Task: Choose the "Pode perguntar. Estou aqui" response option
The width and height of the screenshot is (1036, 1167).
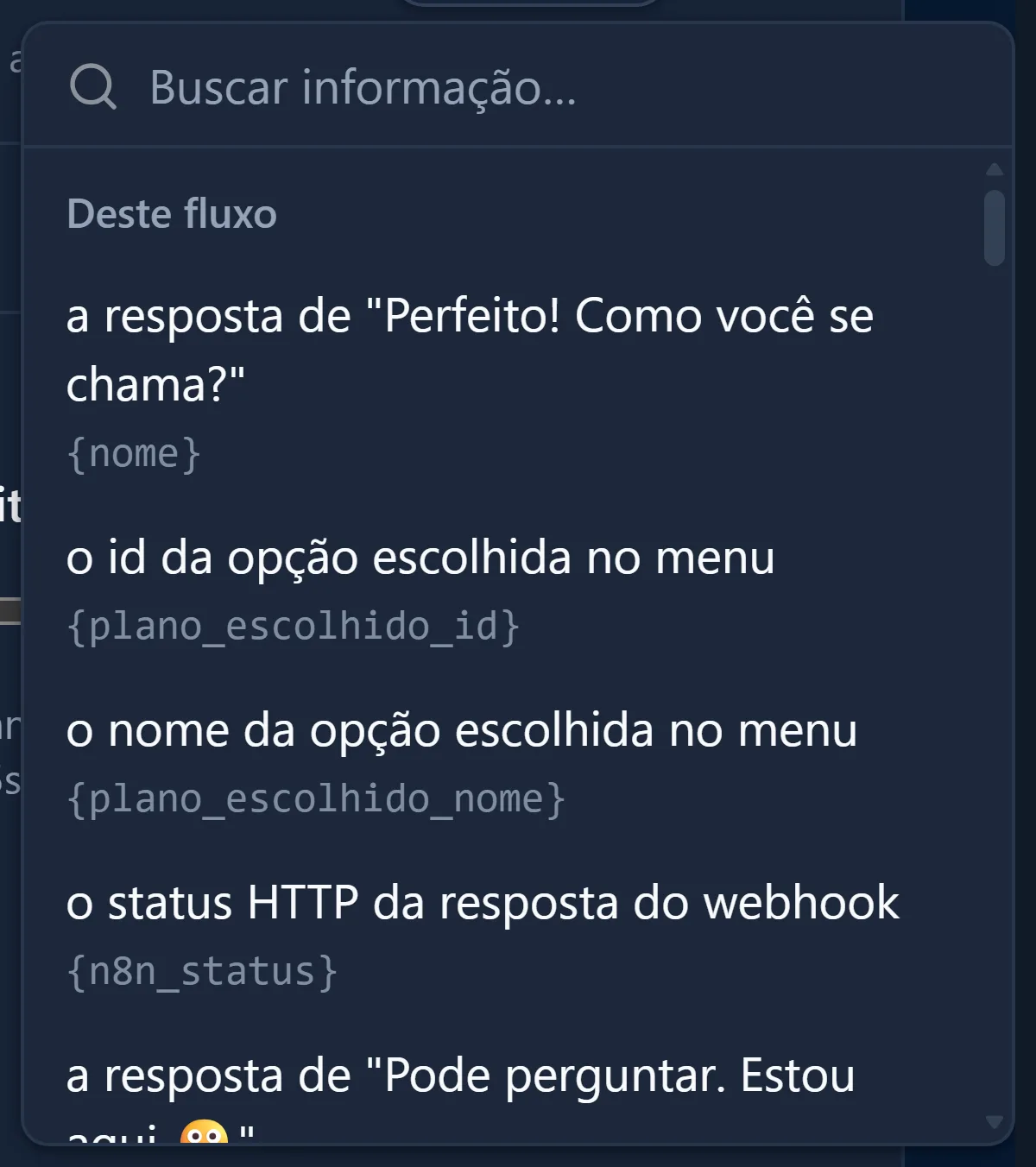Action: (503, 1094)
